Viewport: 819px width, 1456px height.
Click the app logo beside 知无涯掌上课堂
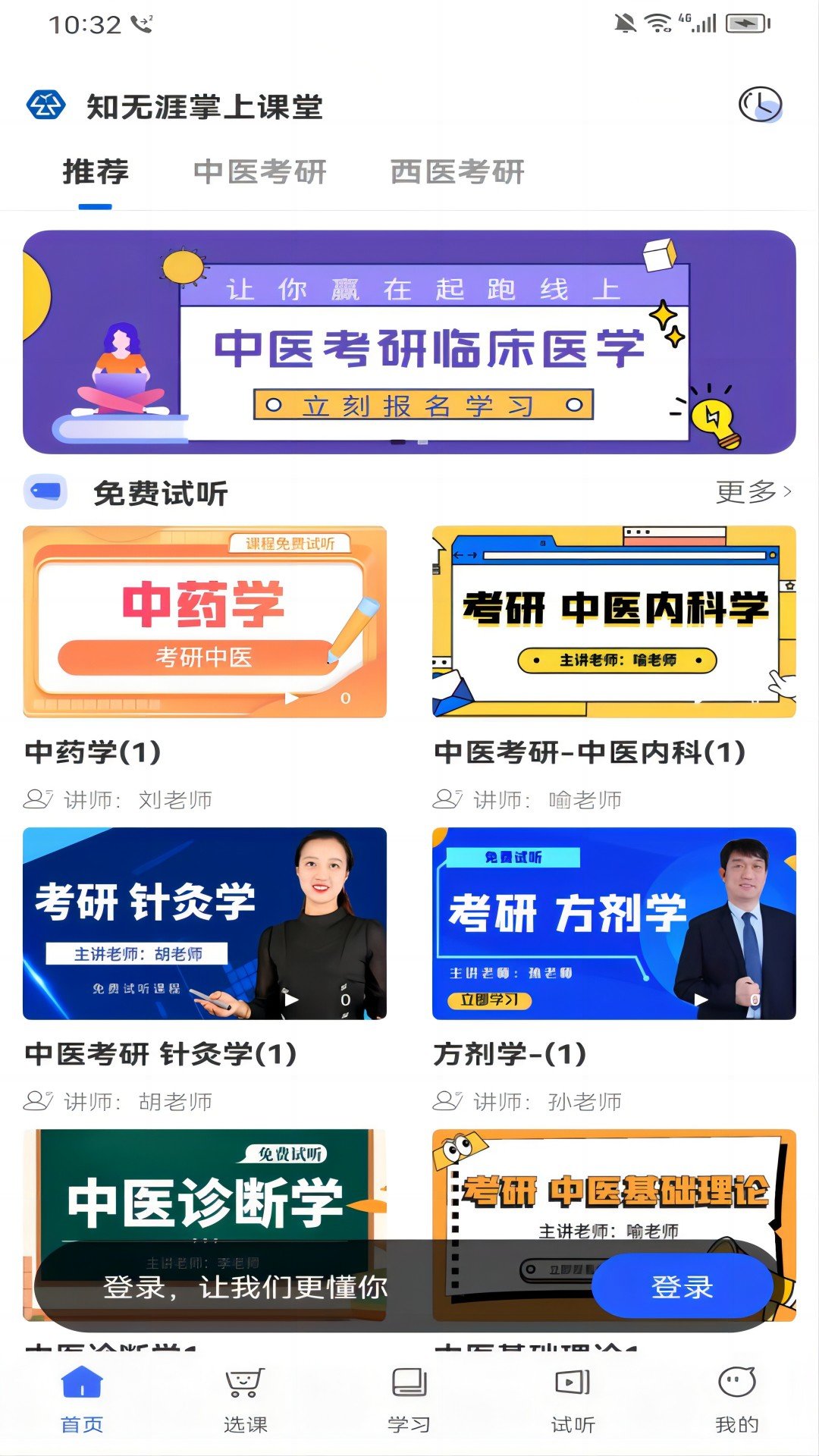pyautogui.click(x=48, y=105)
